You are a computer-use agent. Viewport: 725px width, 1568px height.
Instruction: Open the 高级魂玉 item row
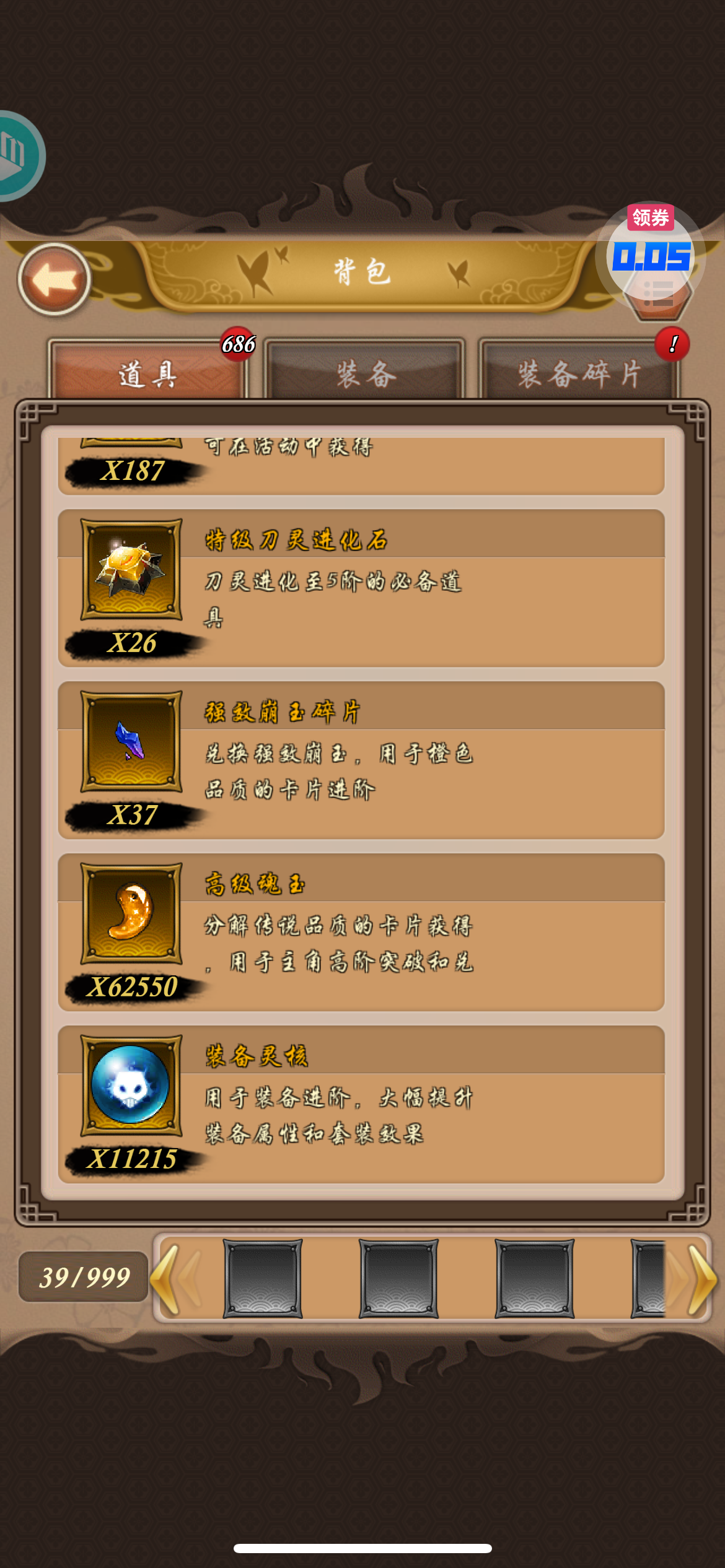(361, 933)
